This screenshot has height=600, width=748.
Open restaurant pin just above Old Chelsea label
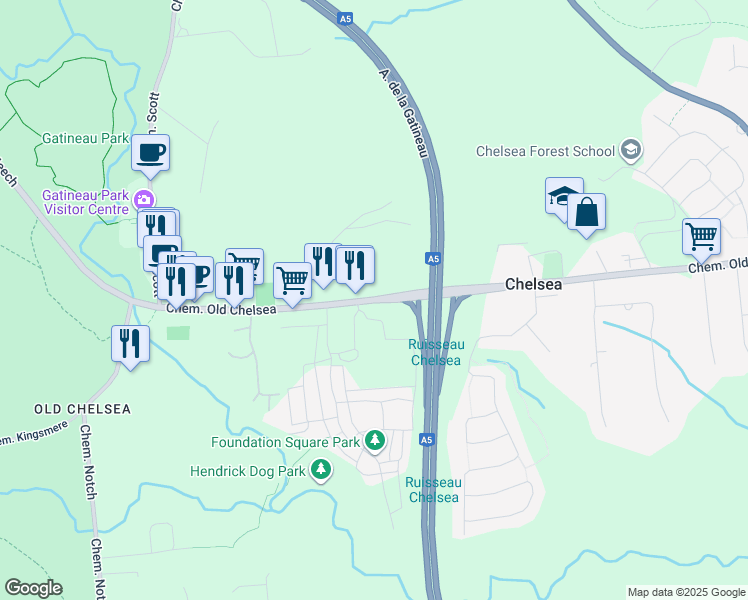[130, 344]
